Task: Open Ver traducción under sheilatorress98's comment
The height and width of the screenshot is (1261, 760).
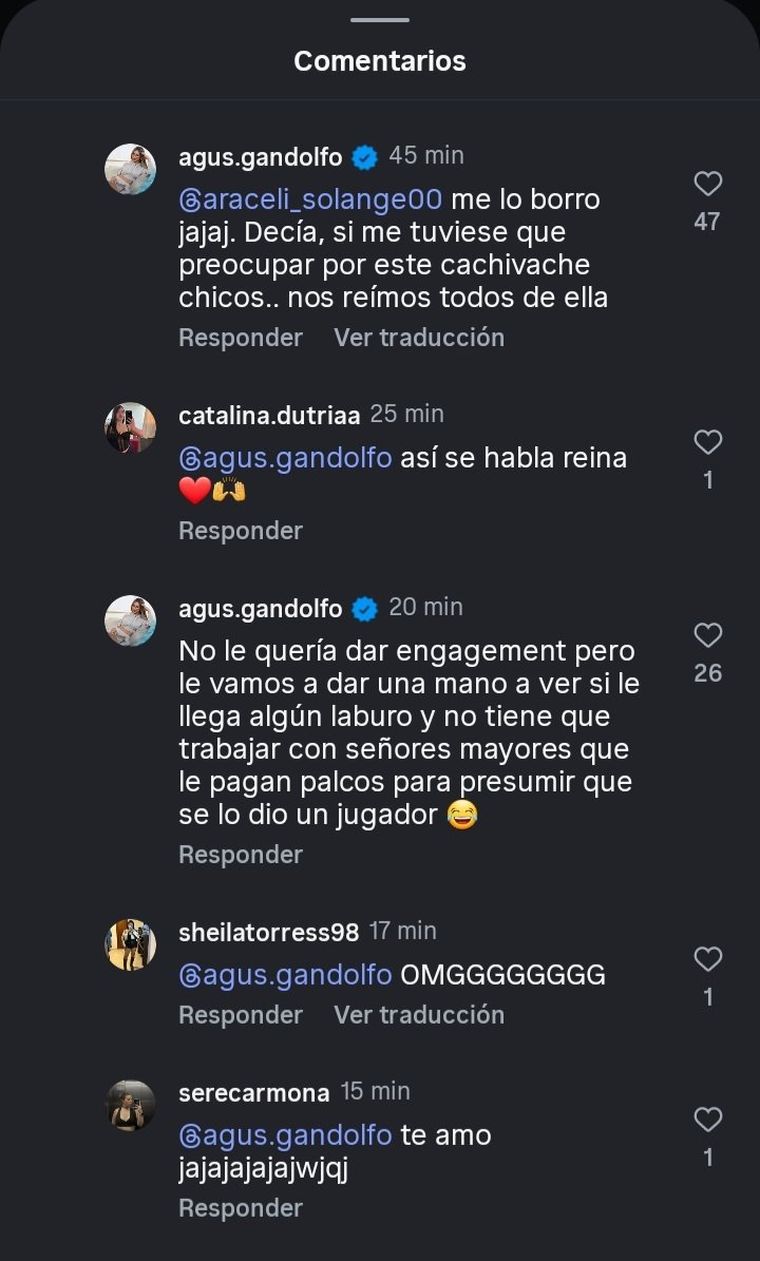Action: (x=418, y=1015)
